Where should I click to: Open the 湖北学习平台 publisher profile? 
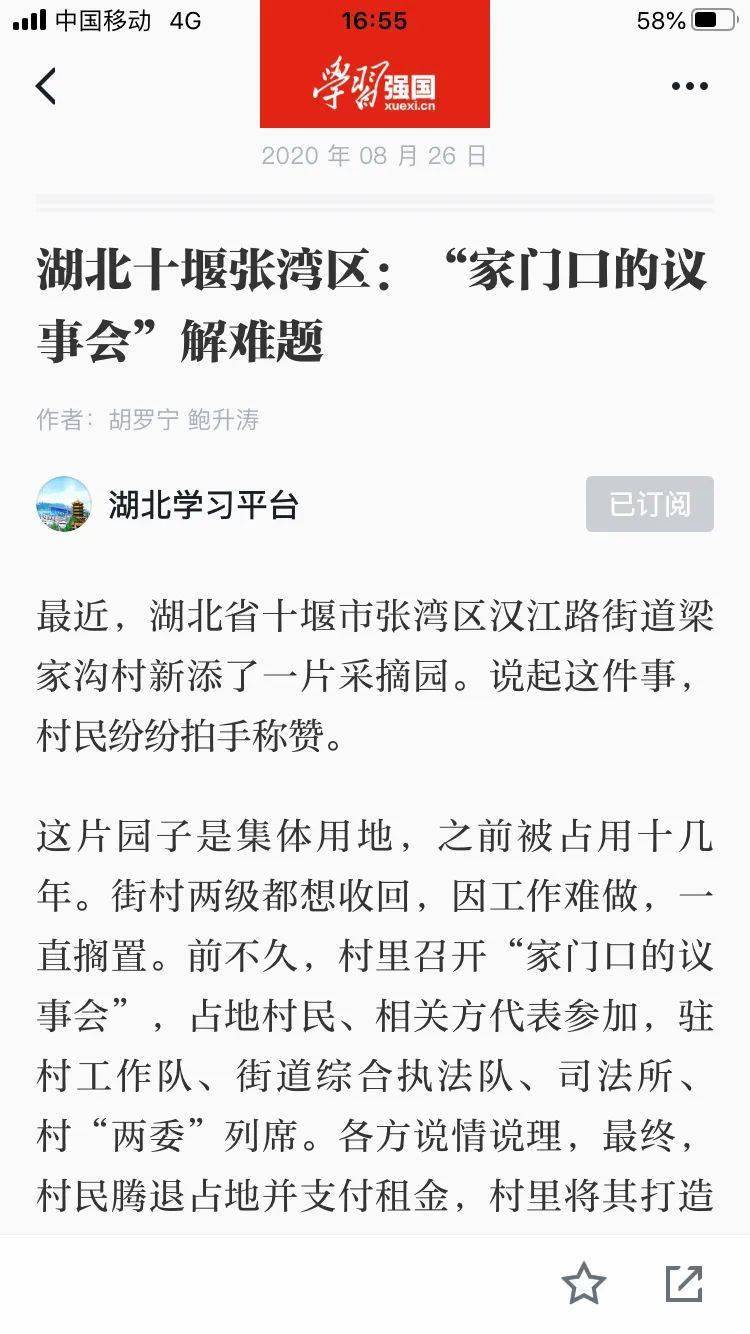[168, 504]
